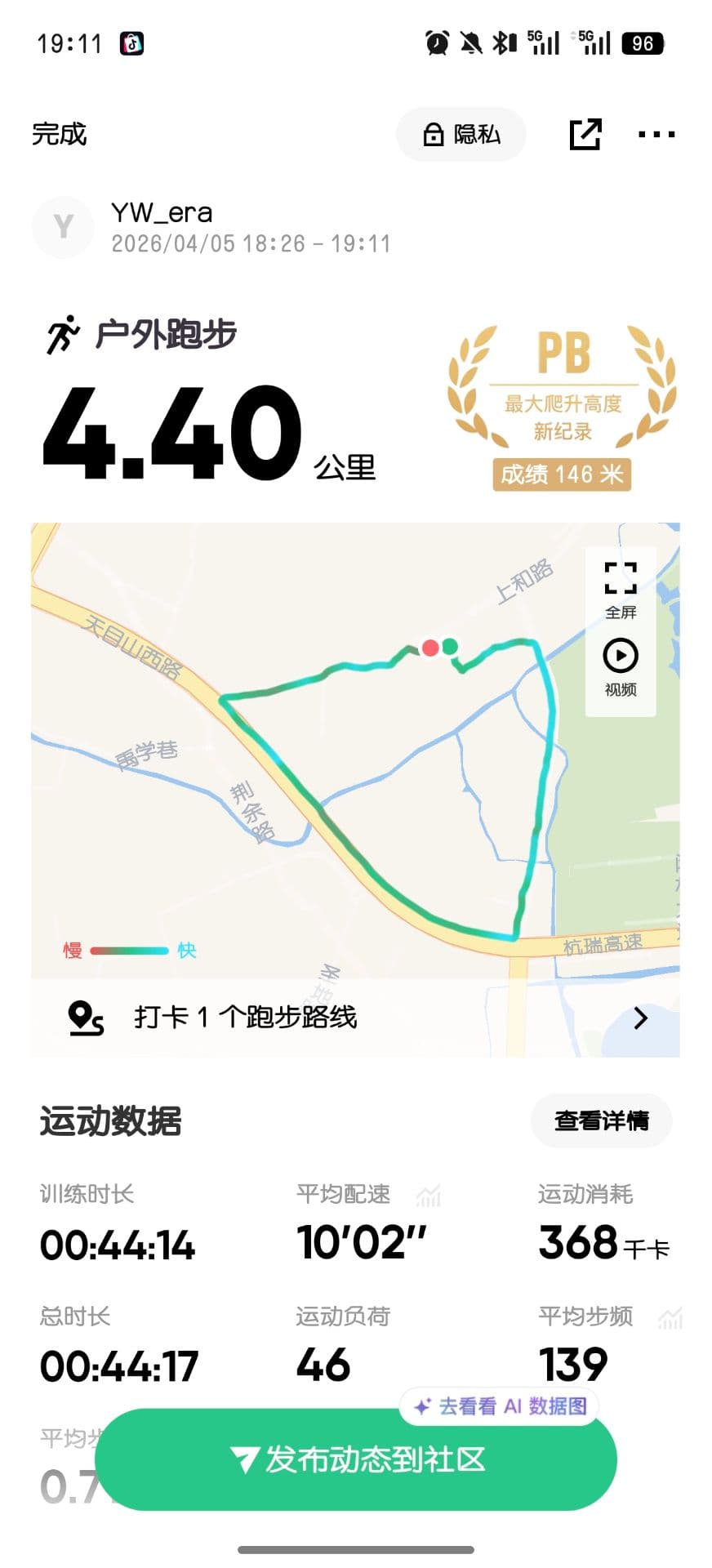Tap the YW_era profile avatar
The height and width of the screenshot is (1568, 712).
point(63,226)
